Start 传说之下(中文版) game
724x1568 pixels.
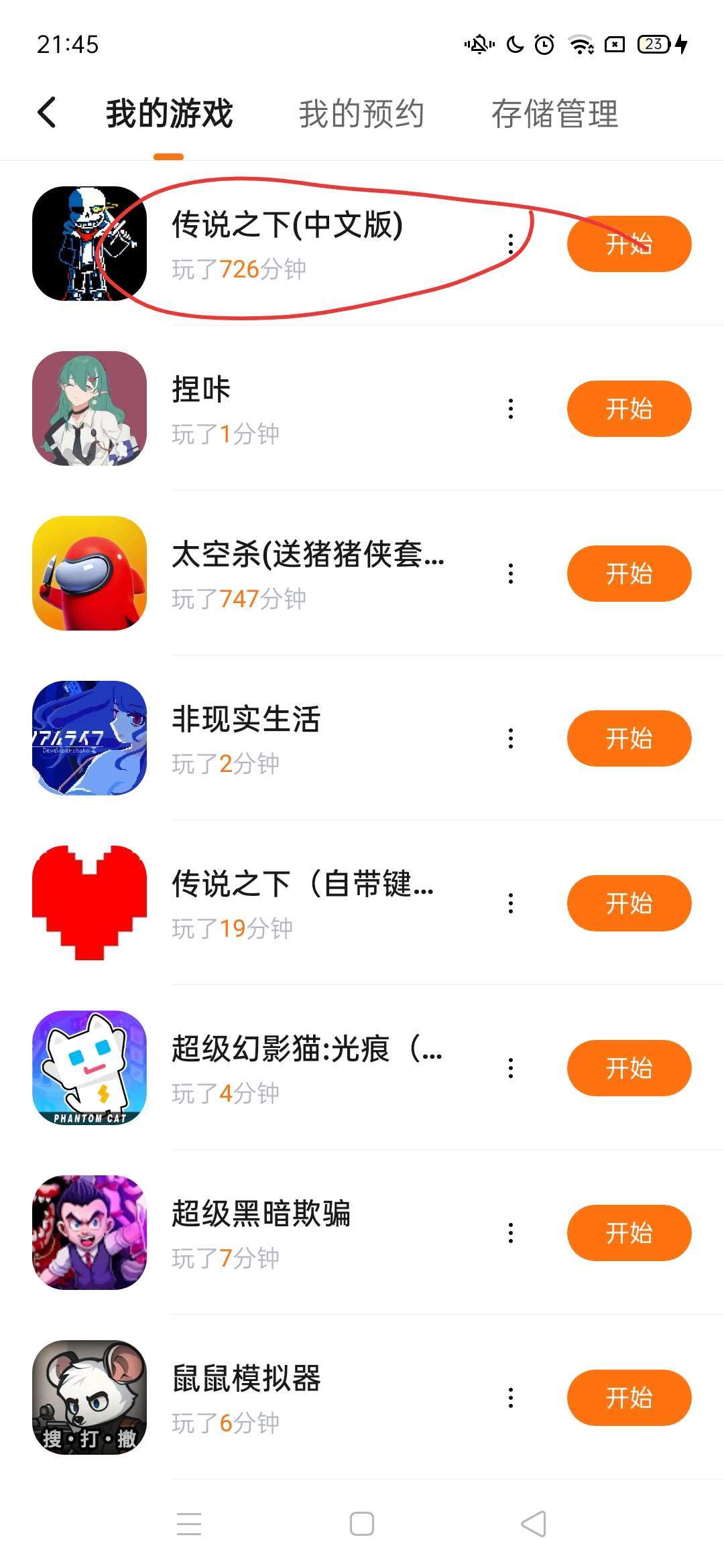(629, 244)
